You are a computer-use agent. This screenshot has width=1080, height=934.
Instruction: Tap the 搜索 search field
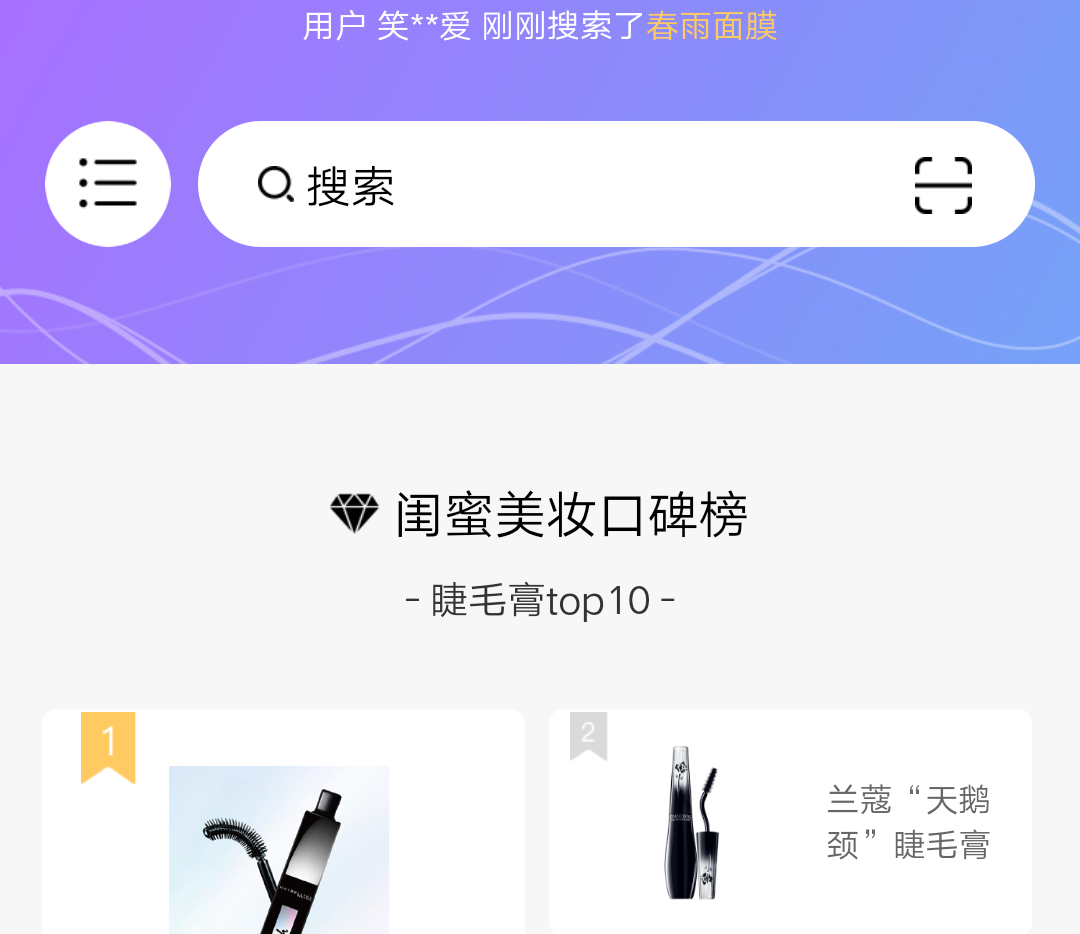(x=560, y=185)
